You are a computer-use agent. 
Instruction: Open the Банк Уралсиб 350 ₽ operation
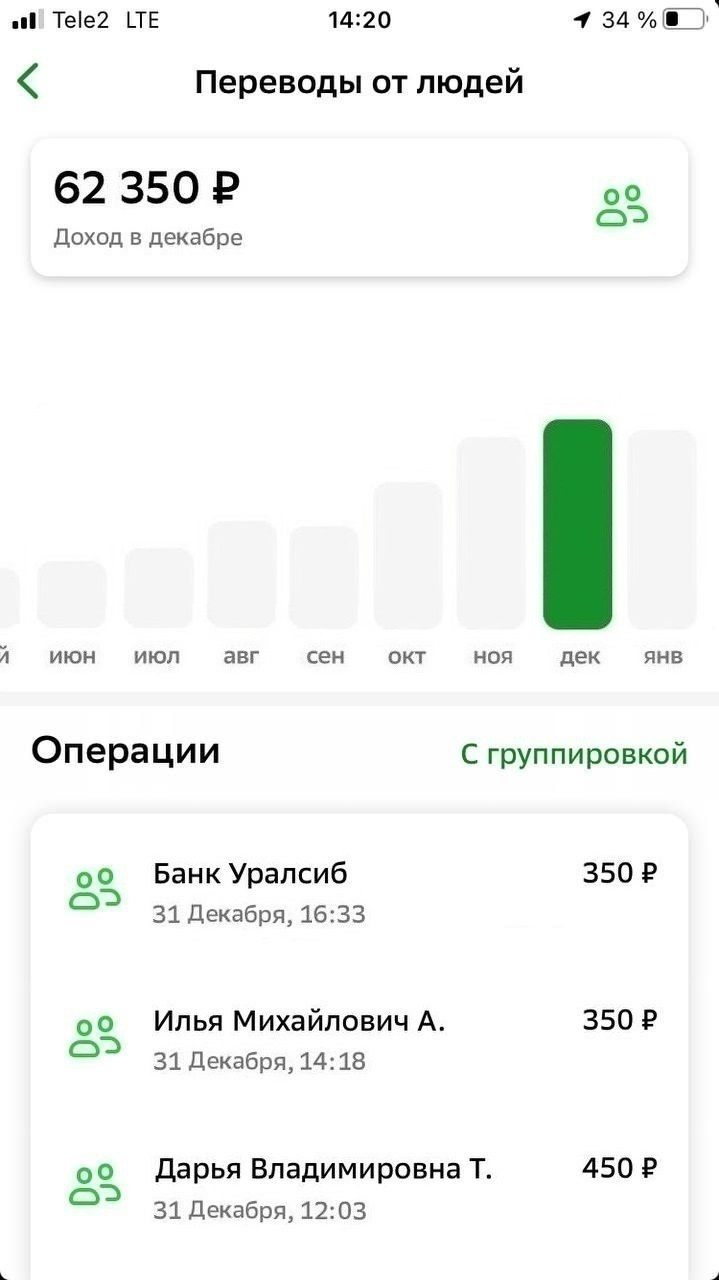(x=360, y=892)
